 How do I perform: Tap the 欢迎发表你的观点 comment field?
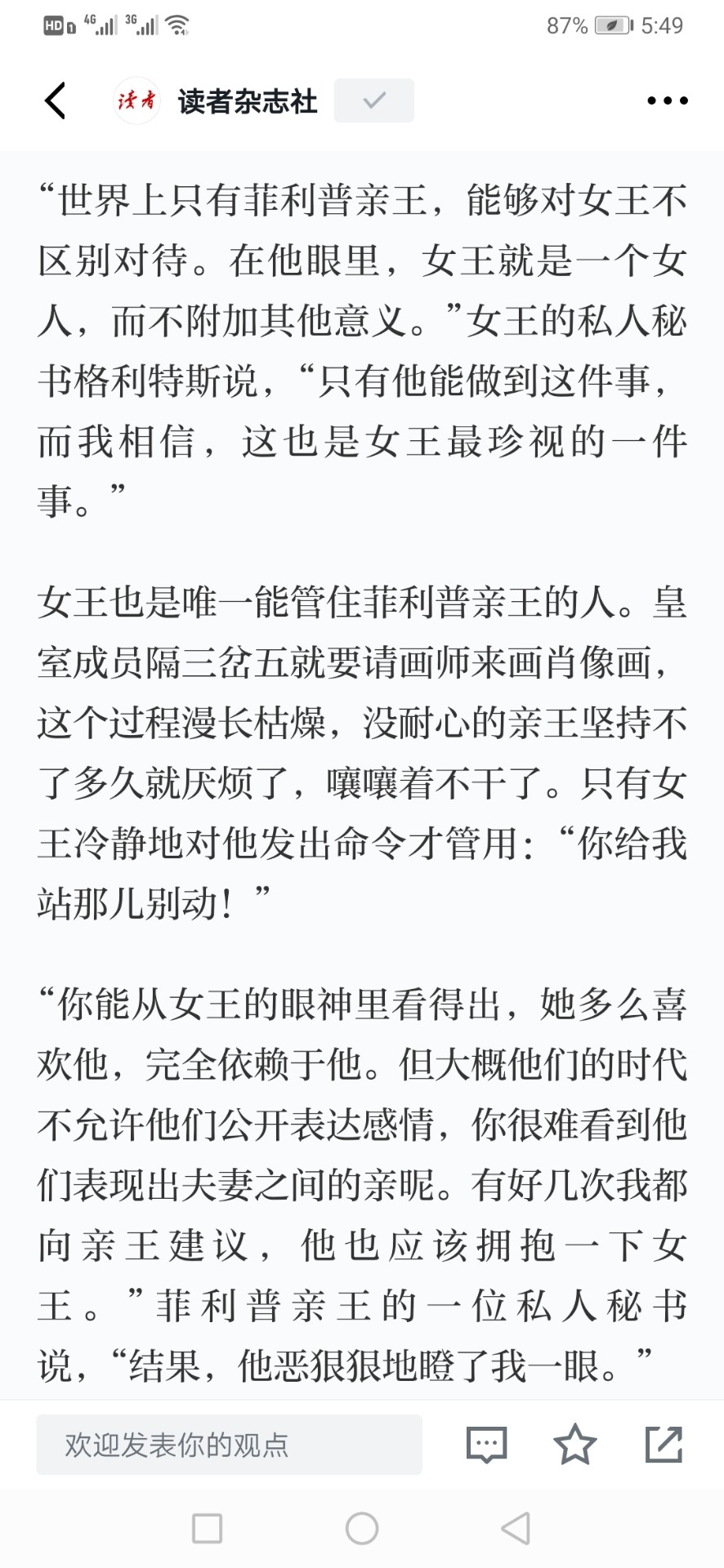(x=229, y=1445)
